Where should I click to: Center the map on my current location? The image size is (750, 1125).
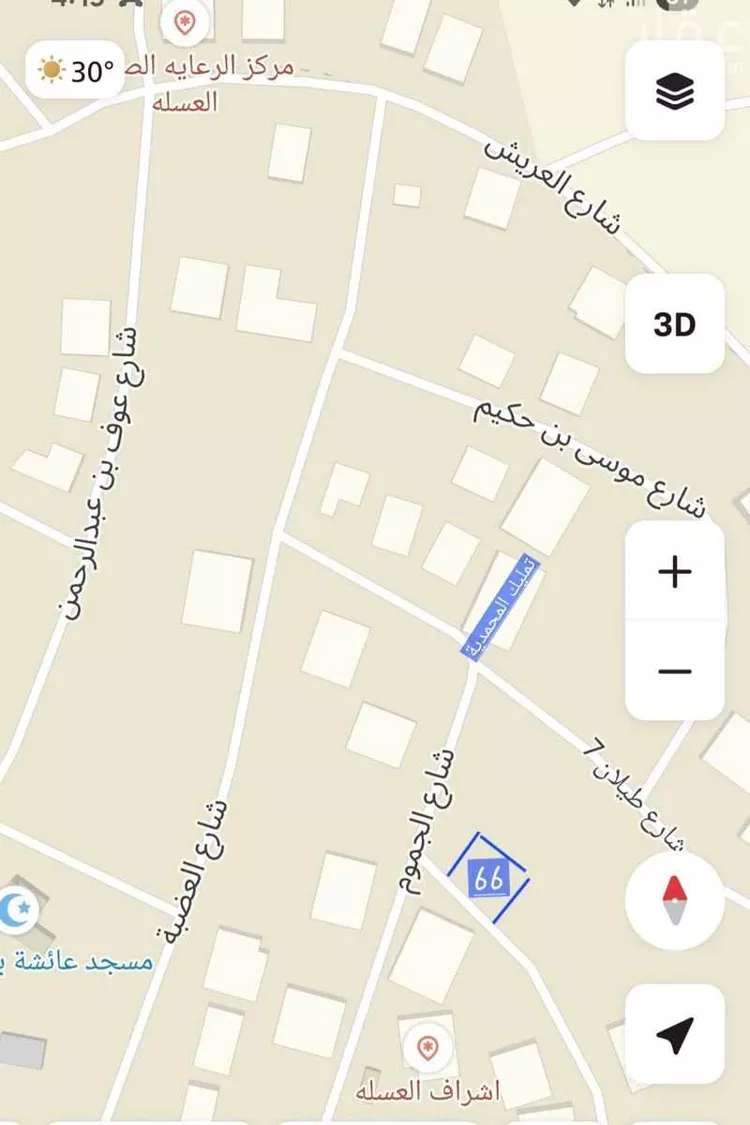pyautogui.click(x=675, y=1034)
